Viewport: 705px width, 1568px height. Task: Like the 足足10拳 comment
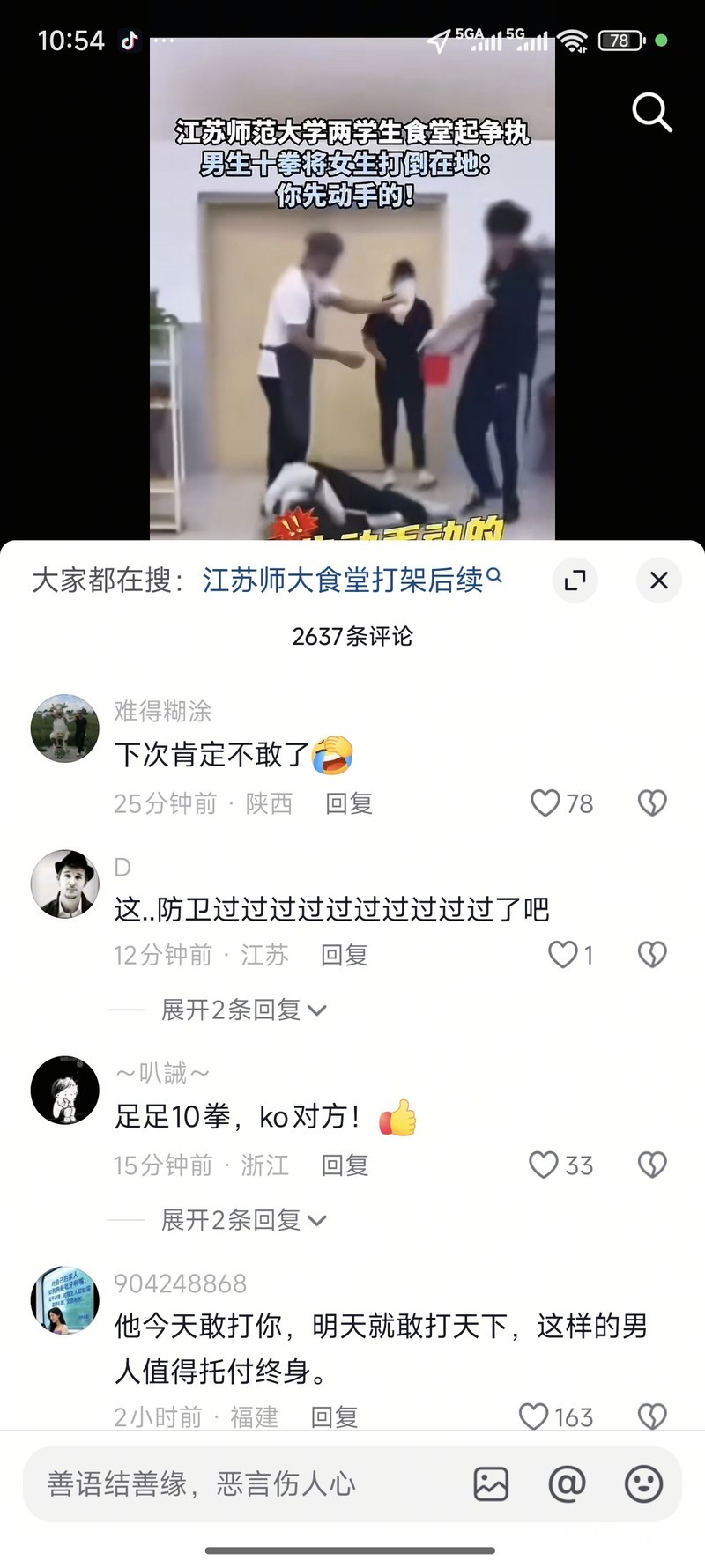point(545,1165)
